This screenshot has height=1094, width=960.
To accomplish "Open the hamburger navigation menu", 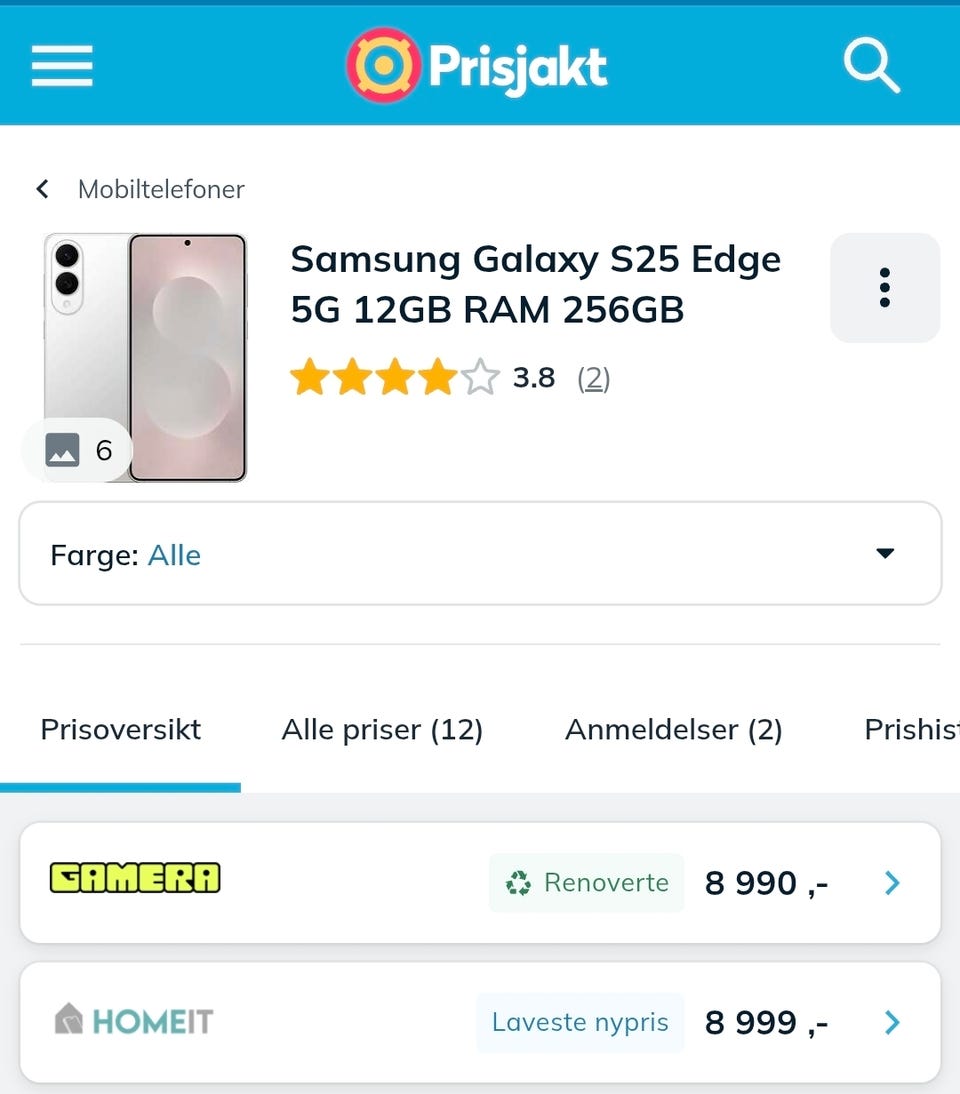I will pos(61,64).
